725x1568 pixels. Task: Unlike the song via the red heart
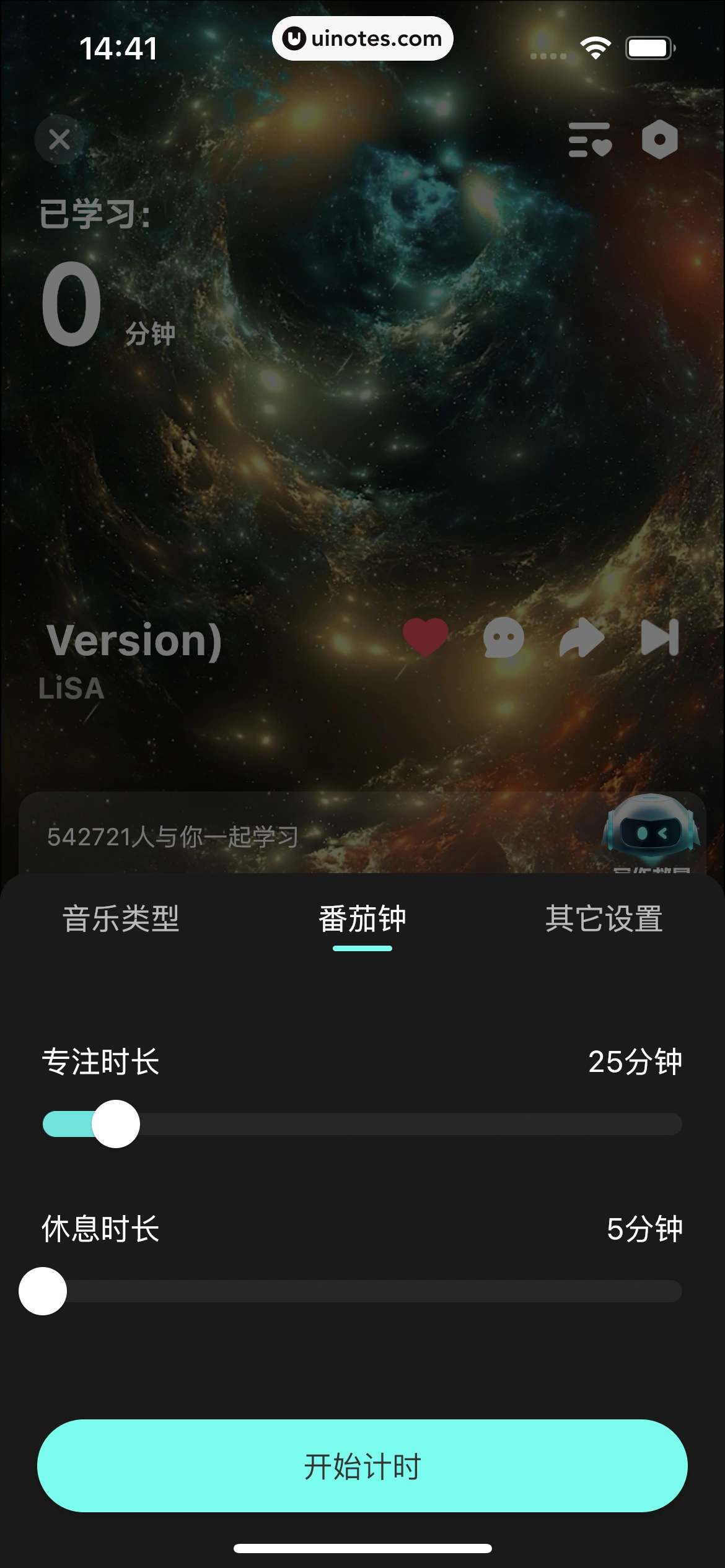coord(426,638)
